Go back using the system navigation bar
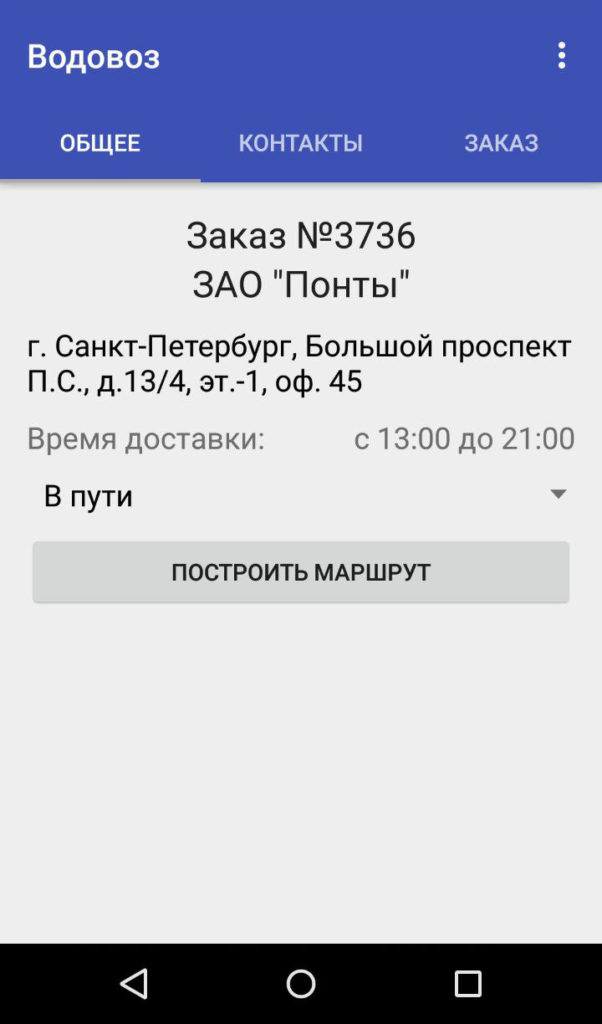 [x=134, y=984]
